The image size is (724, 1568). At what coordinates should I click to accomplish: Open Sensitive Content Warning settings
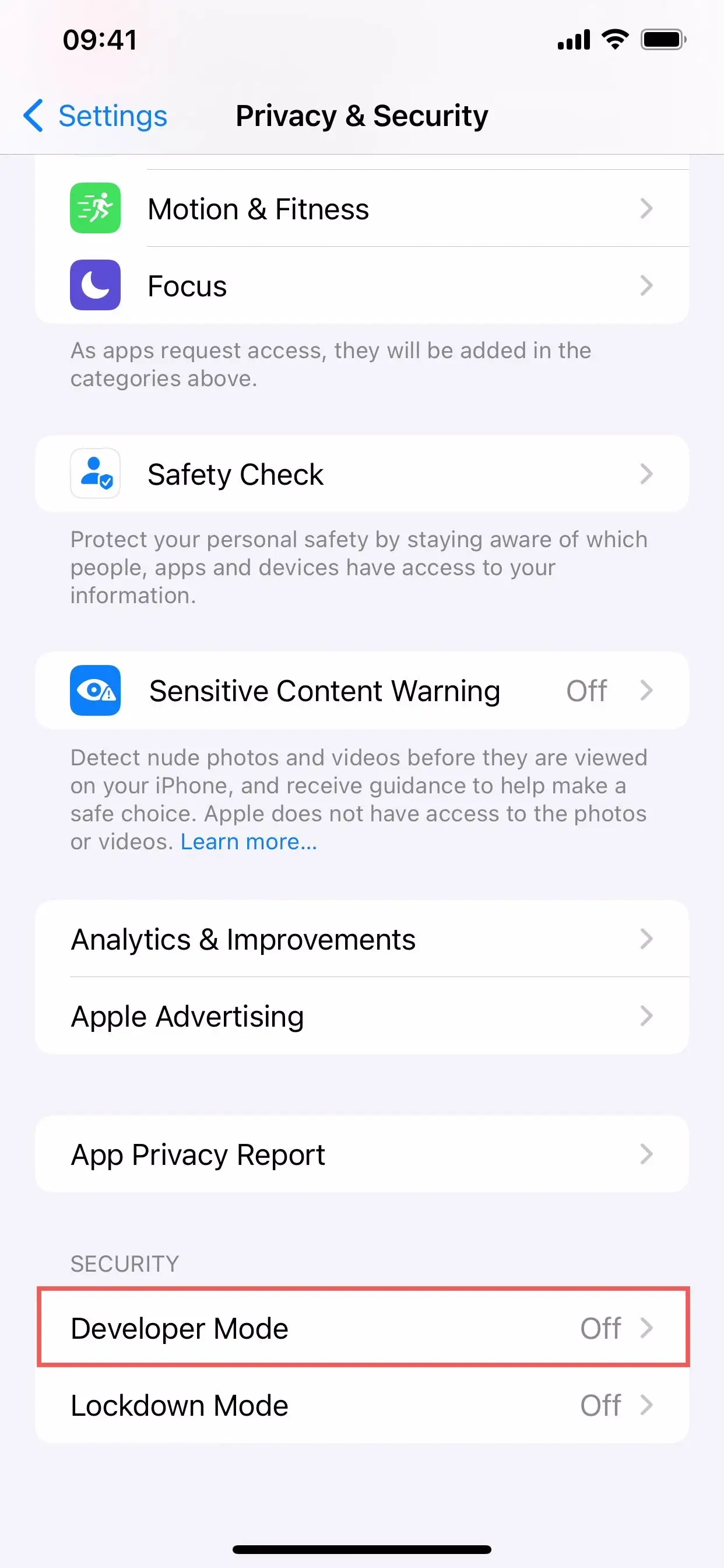coord(361,691)
